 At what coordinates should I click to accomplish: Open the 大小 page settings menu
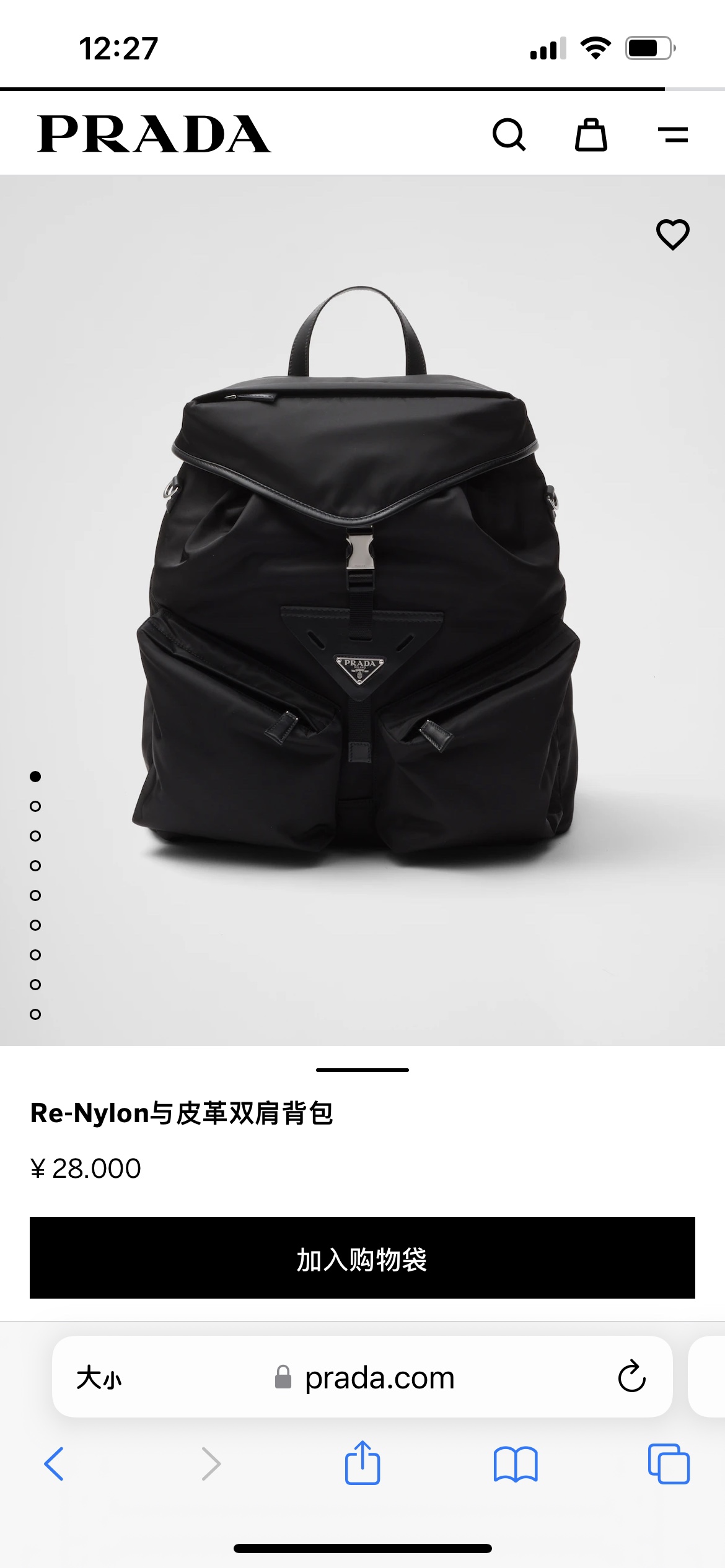(x=99, y=1378)
